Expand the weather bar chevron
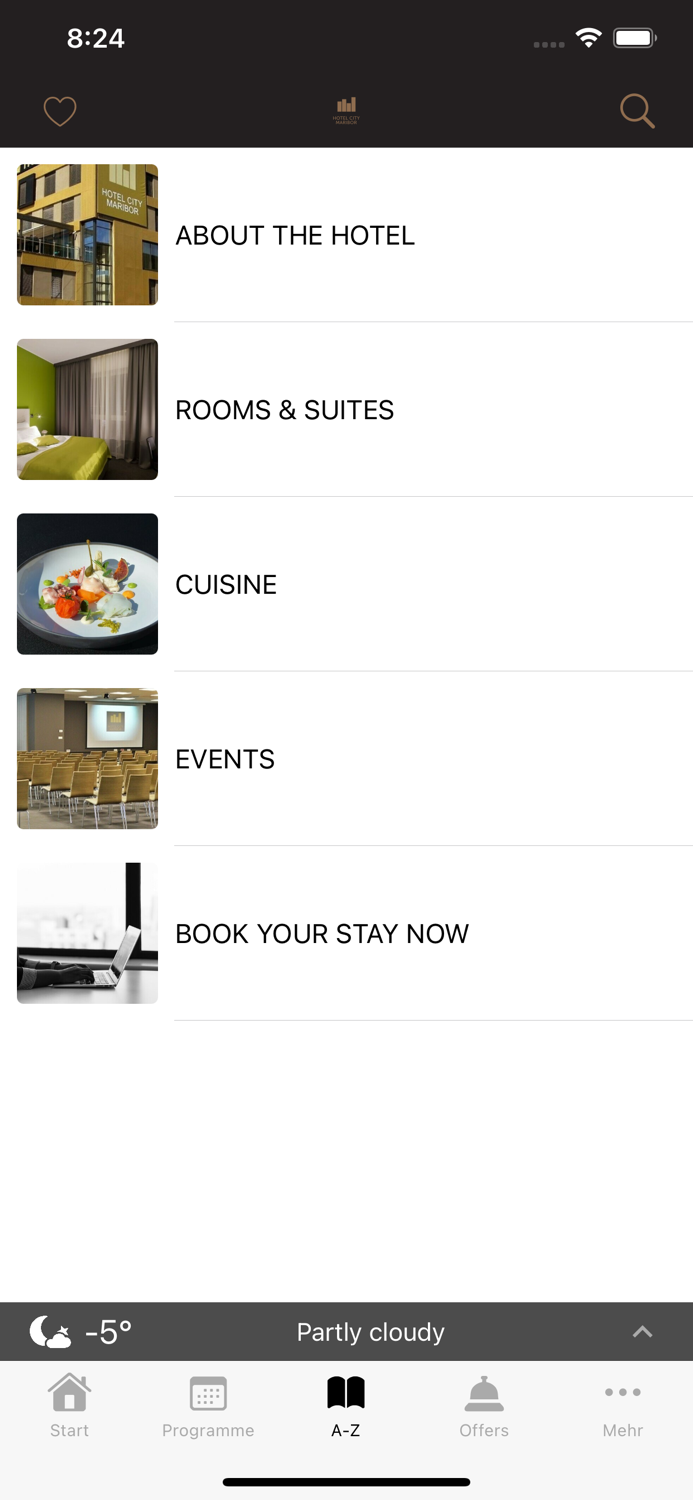This screenshot has width=693, height=1500. (643, 1332)
